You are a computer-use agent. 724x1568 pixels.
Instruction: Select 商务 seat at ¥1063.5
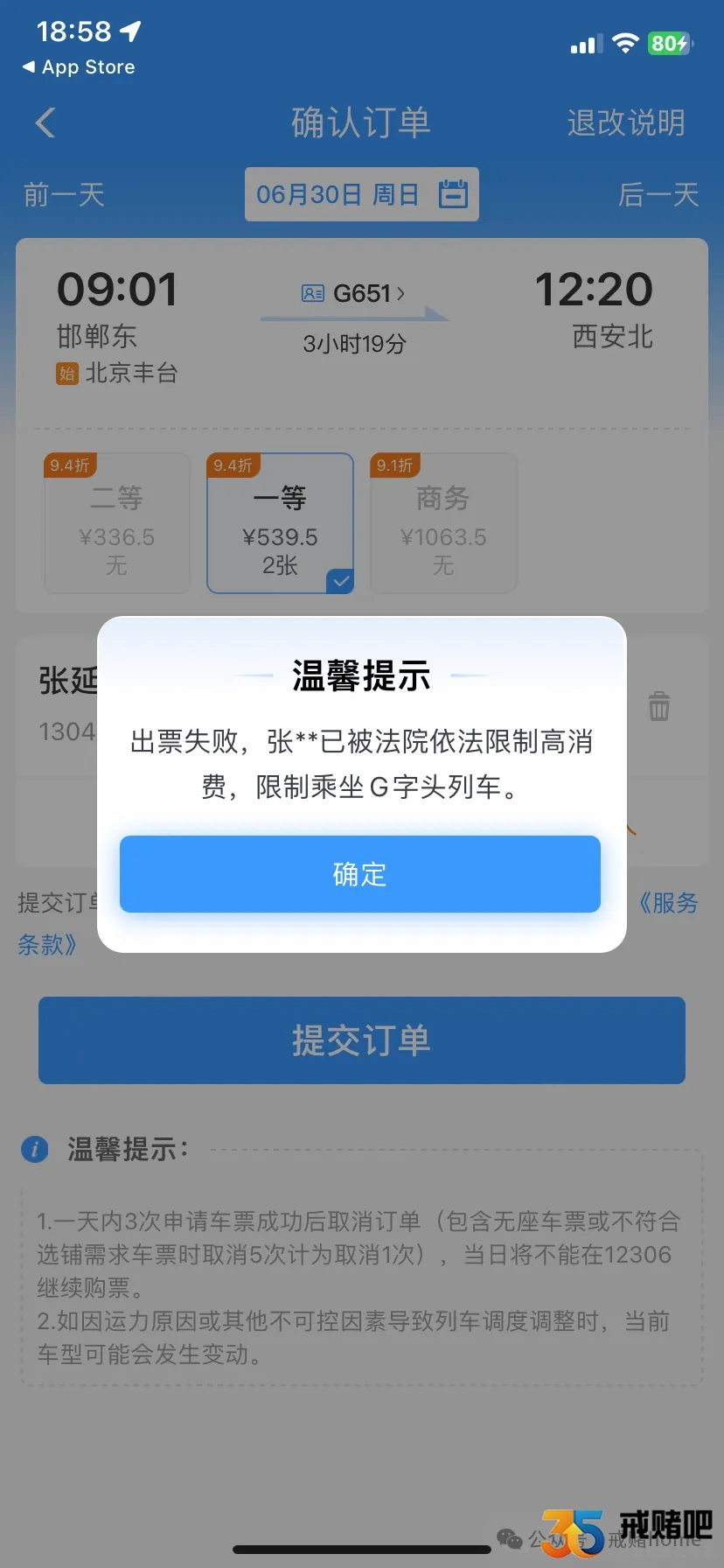pos(443,523)
